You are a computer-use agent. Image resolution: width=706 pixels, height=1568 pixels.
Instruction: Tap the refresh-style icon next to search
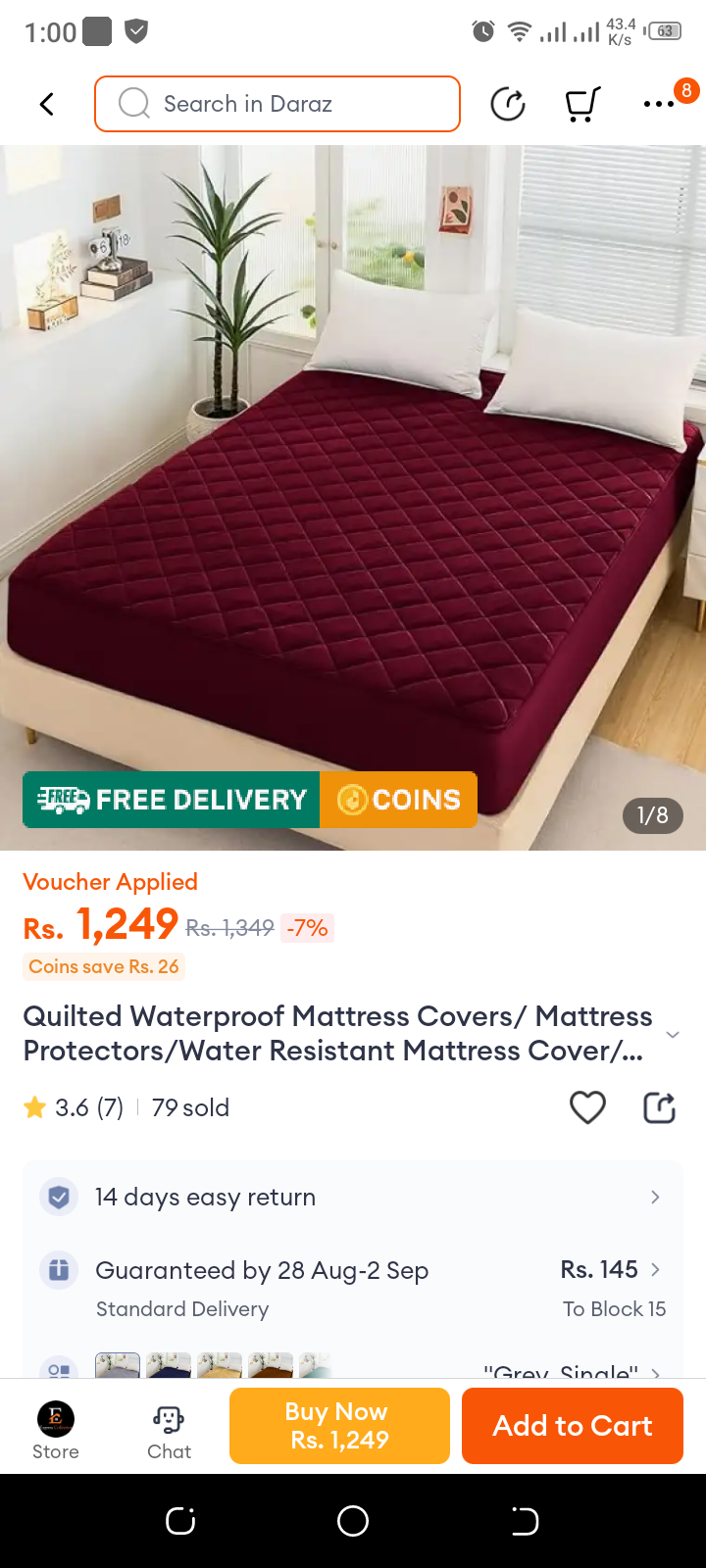pyautogui.click(x=507, y=104)
